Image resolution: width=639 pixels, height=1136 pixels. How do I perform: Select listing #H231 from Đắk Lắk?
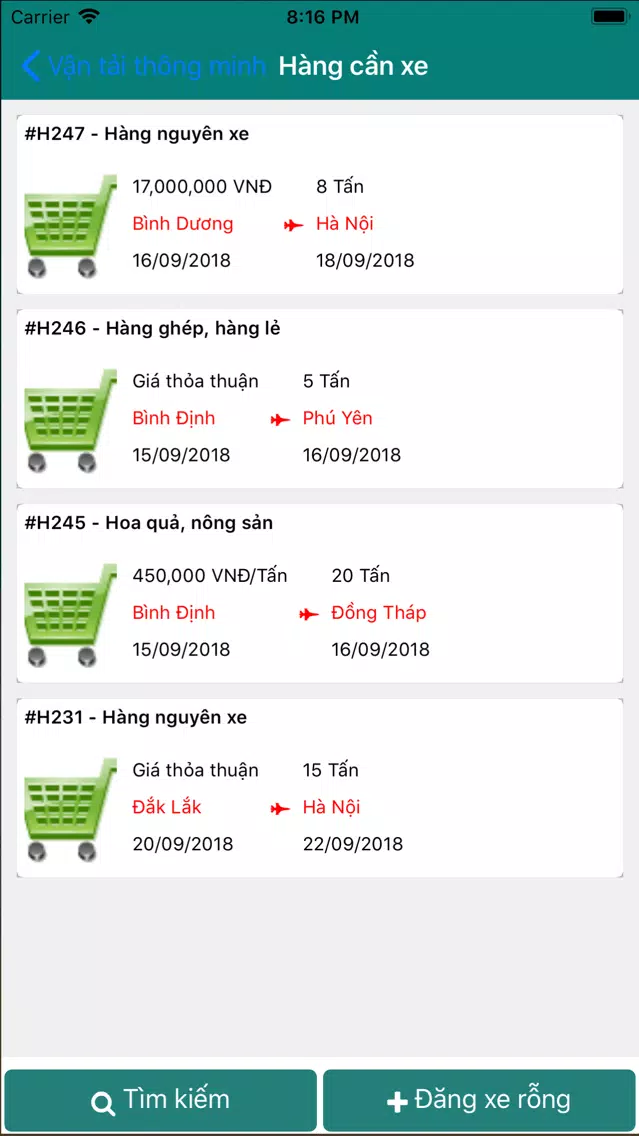320,788
